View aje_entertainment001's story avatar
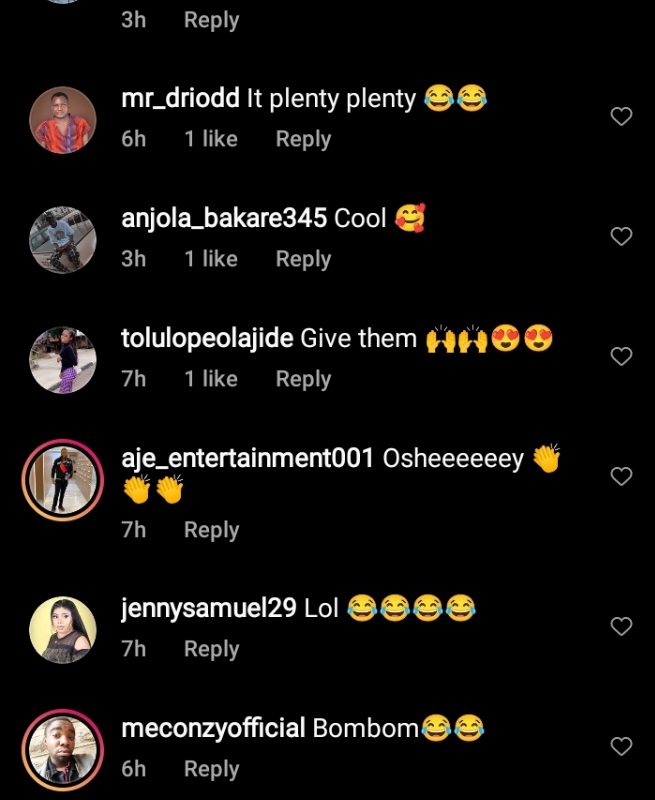 (x=62, y=479)
